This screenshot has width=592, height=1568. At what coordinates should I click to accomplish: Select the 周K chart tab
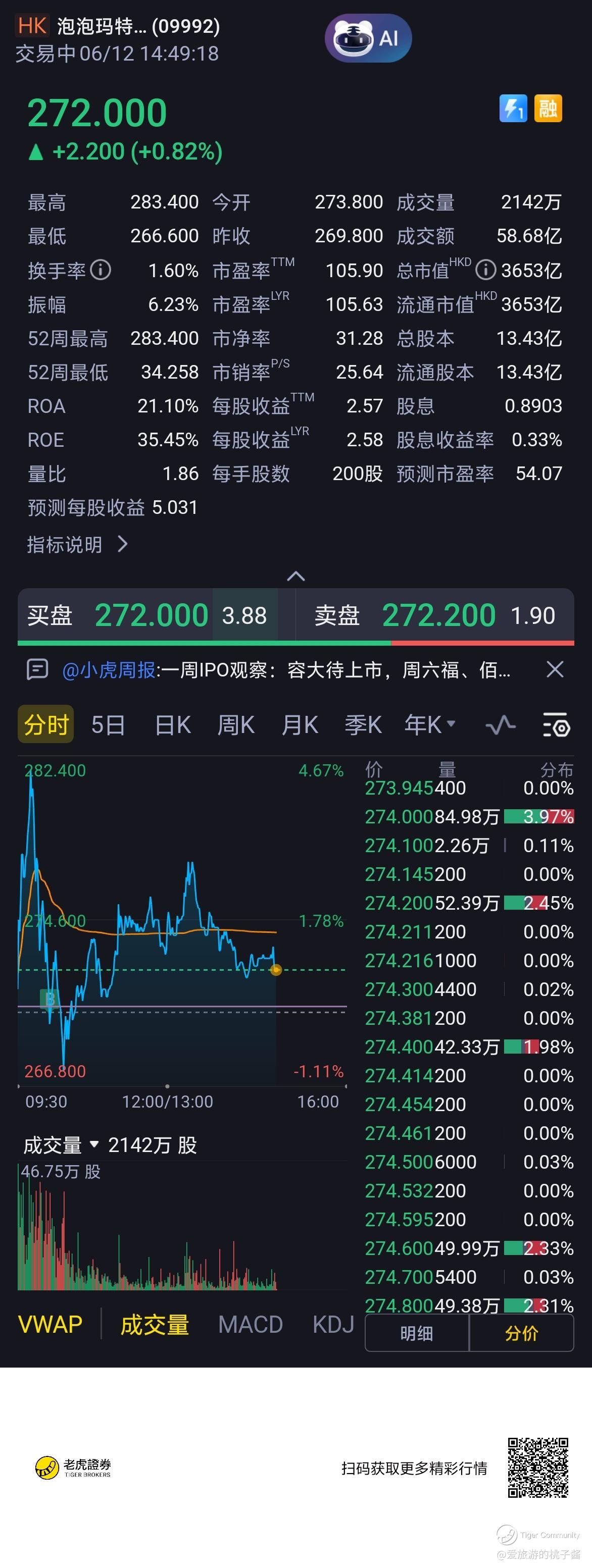click(236, 725)
